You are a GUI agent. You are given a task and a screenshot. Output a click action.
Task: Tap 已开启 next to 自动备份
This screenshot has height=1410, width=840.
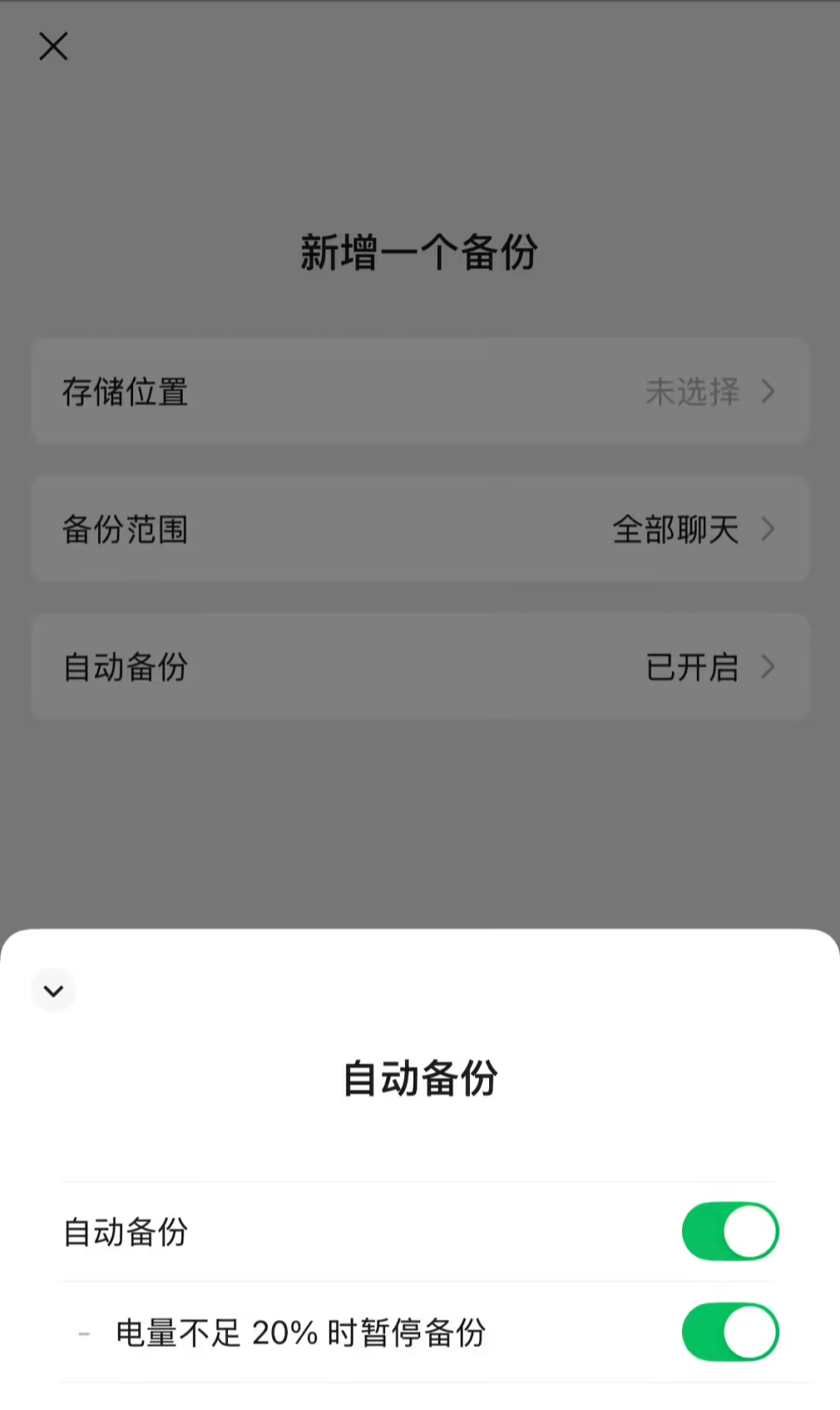pyautogui.click(x=688, y=667)
